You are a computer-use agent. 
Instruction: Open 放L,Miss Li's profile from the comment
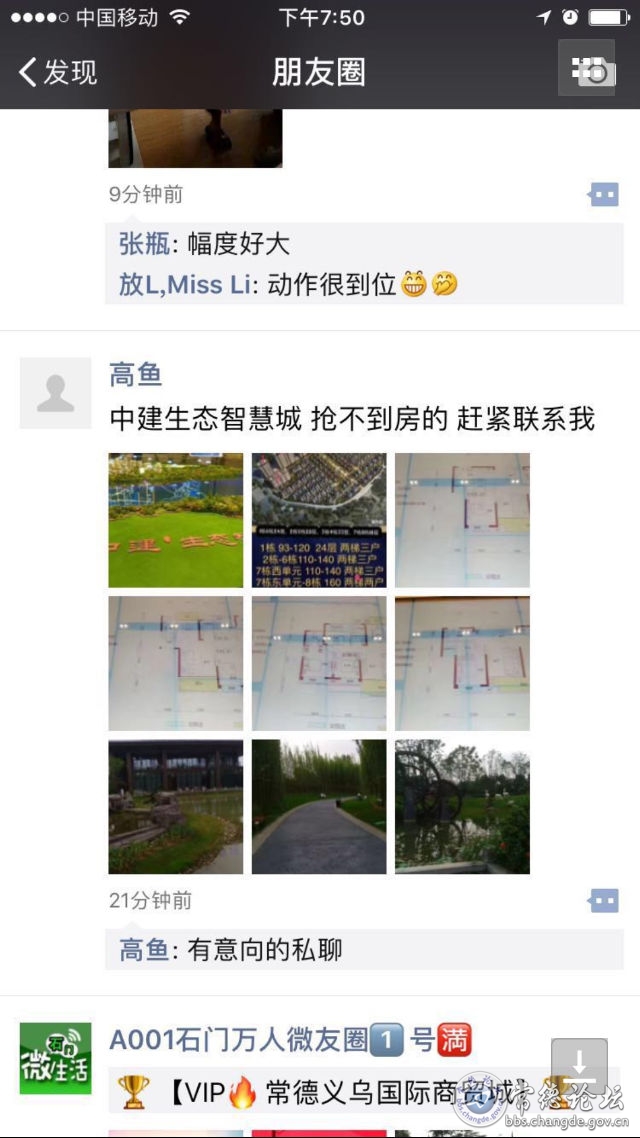click(x=184, y=285)
